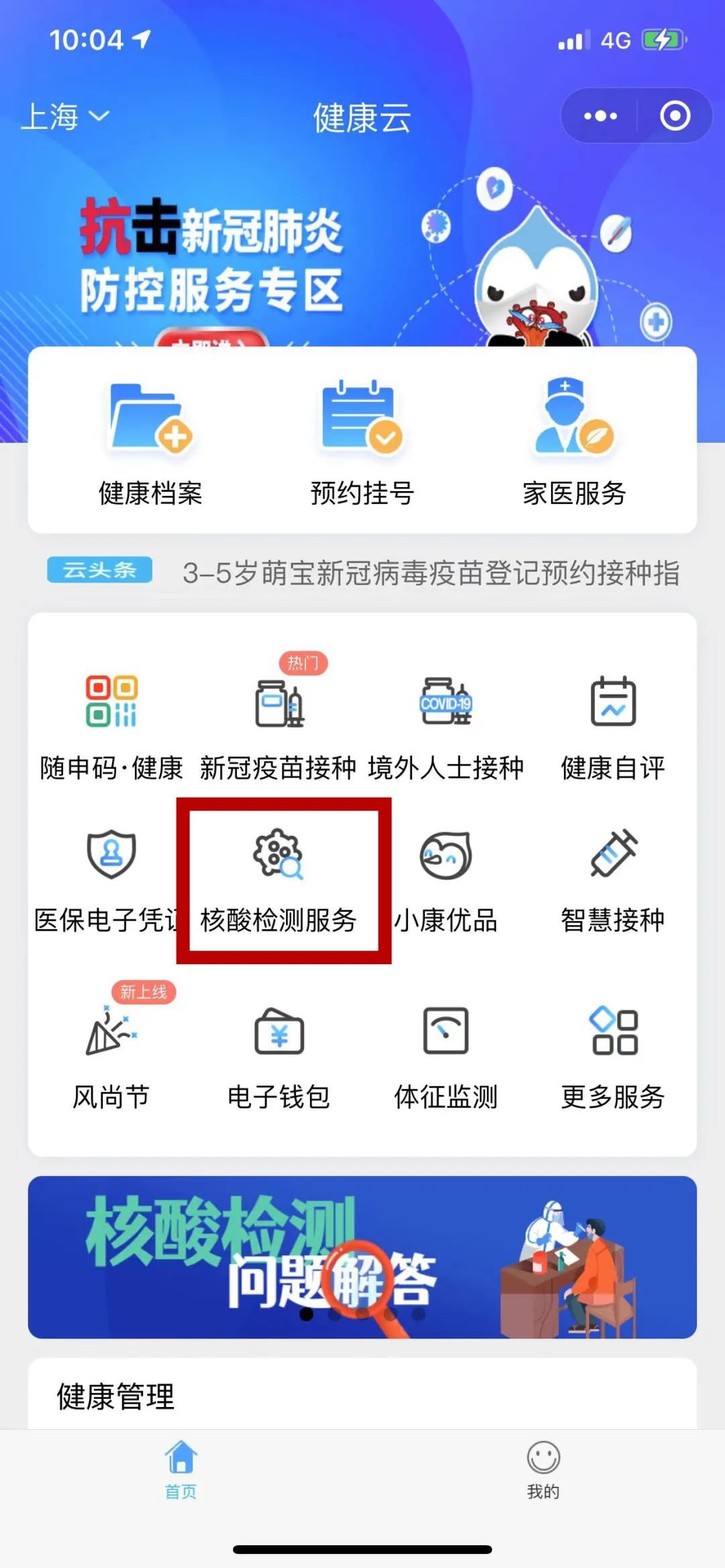Select 智慧接种
725x1568 pixels.
click(613, 880)
